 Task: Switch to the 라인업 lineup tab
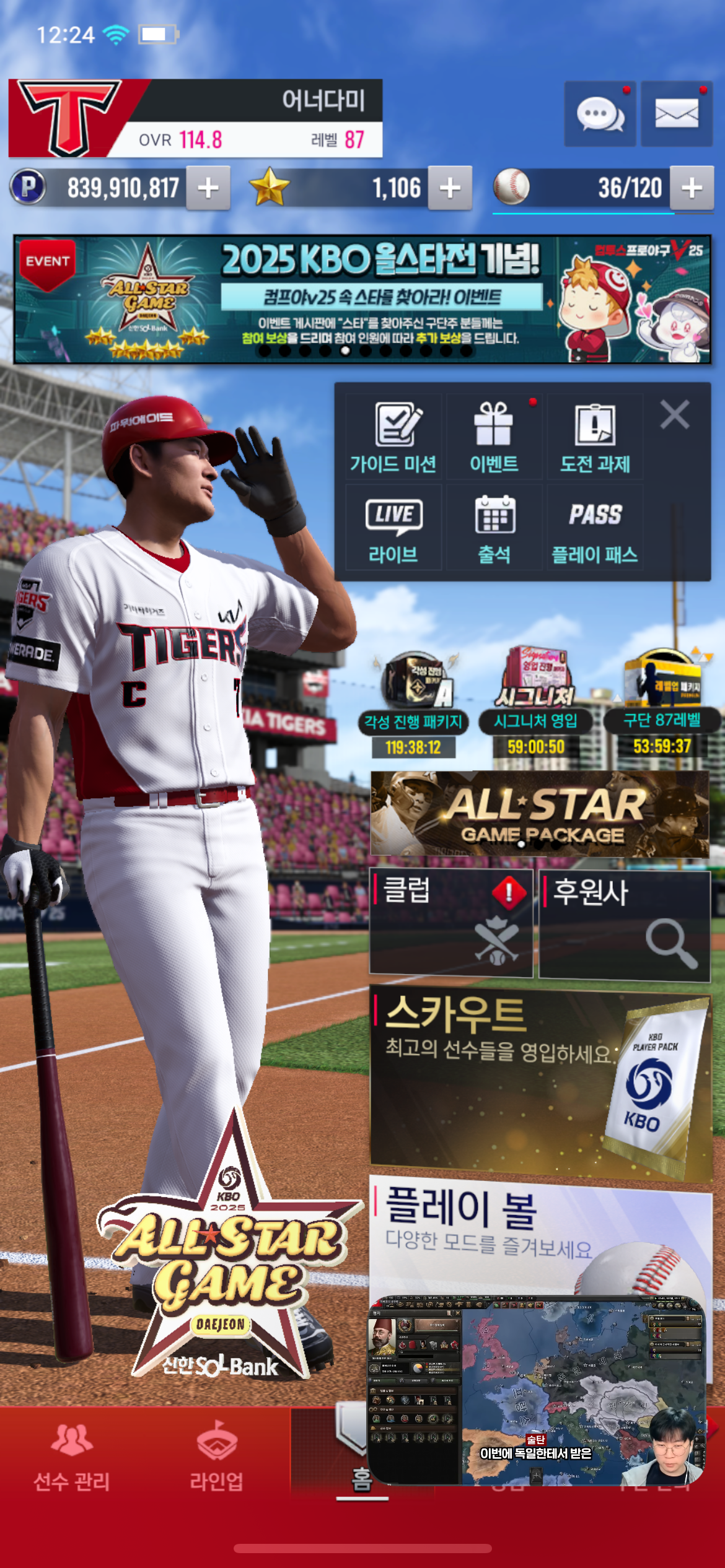tap(216, 1457)
